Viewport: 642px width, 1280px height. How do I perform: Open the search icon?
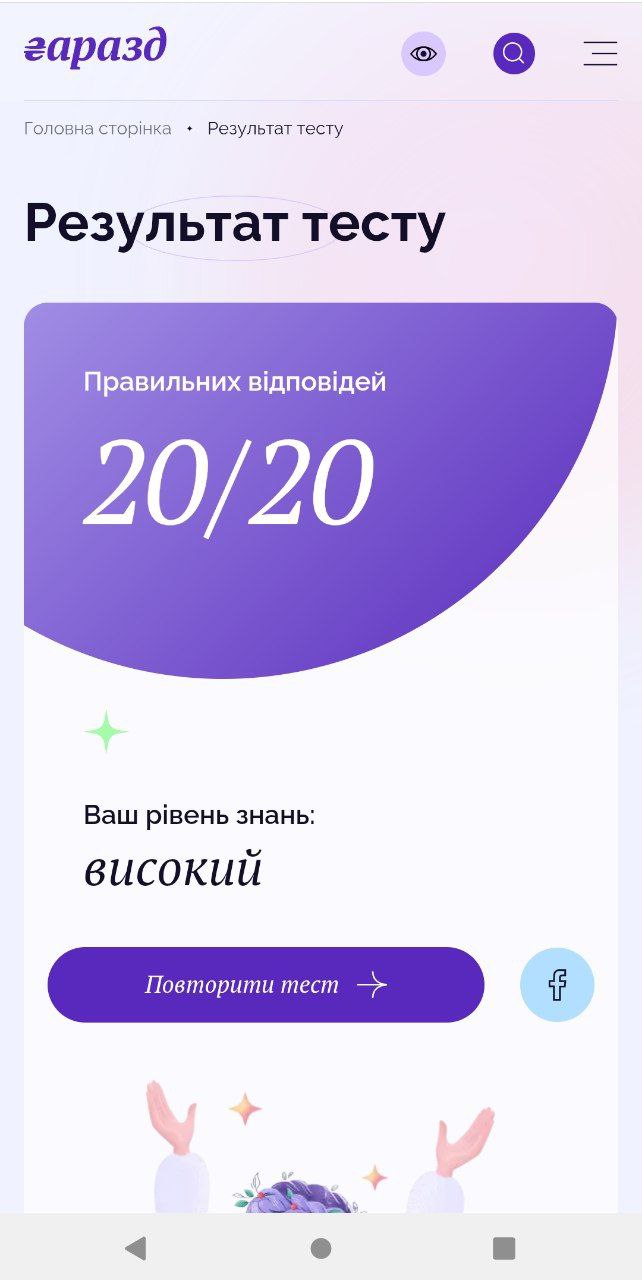[514, 54]
